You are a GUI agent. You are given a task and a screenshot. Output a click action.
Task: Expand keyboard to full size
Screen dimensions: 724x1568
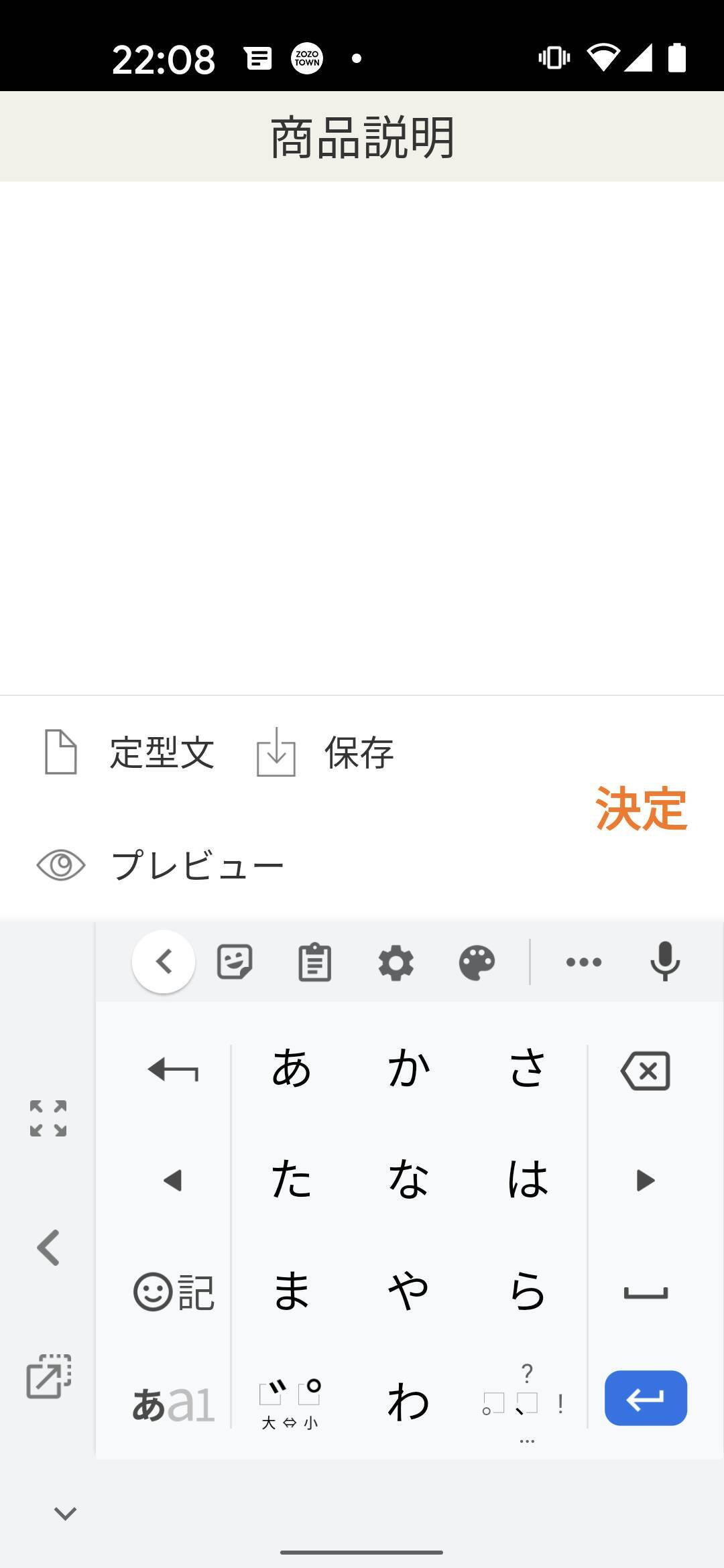[x=48, y=1118]
